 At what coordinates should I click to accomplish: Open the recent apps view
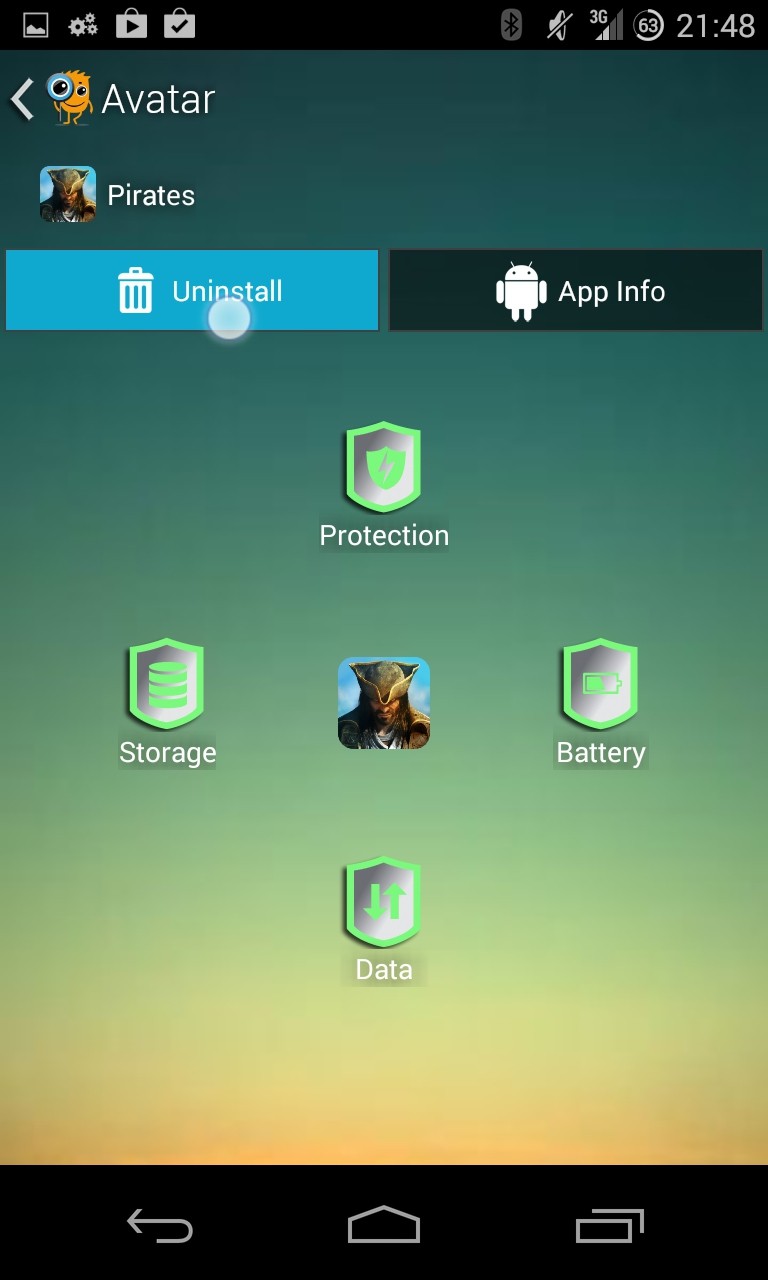(x=608, y=1224)
